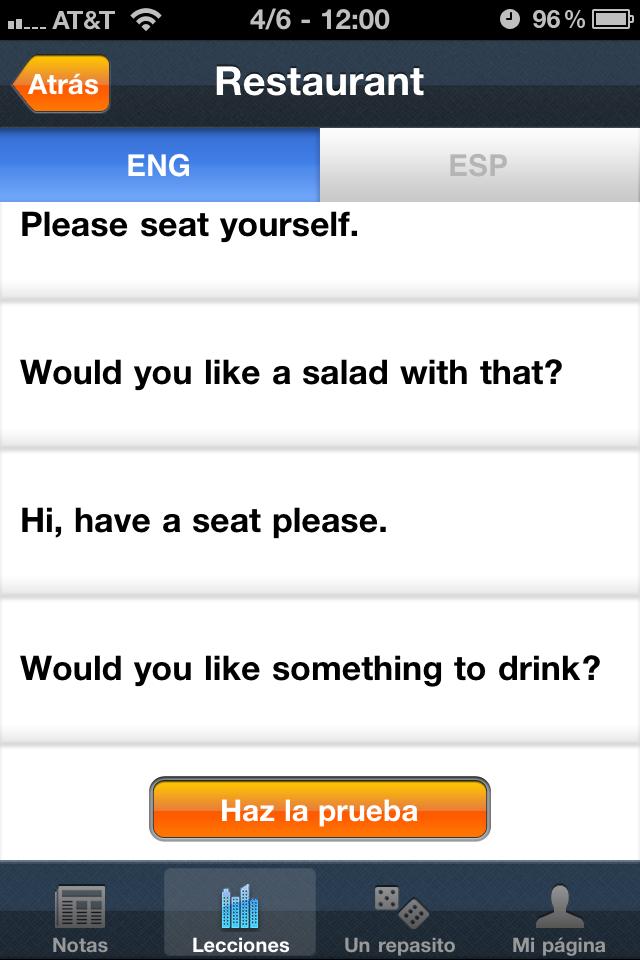Open 'Would you like something to drink?'
The image size is (640, 960).
click(310, 668)
